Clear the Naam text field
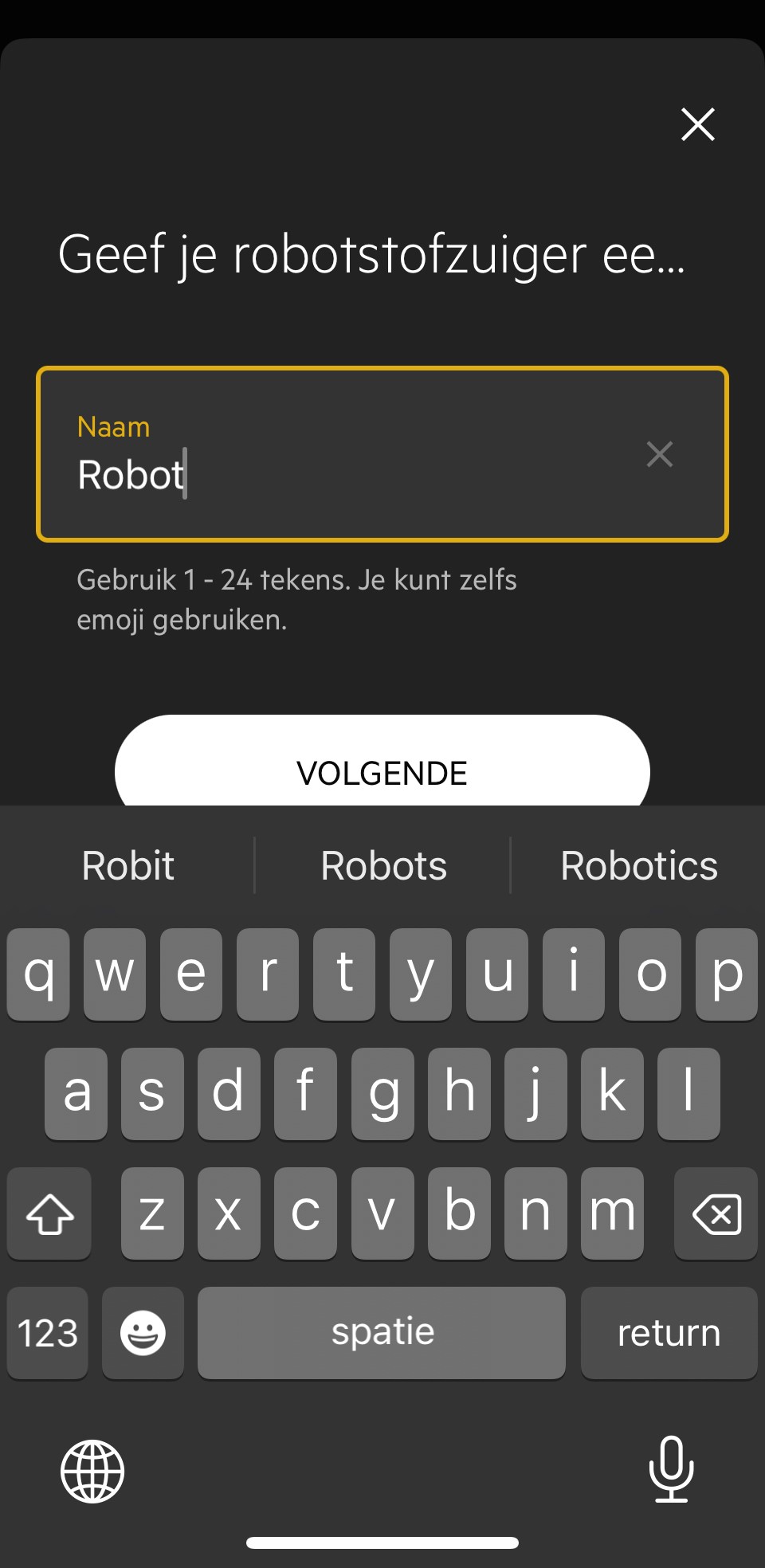The image size is (765, 1568). pyautogui.click(x=659, y=454)
